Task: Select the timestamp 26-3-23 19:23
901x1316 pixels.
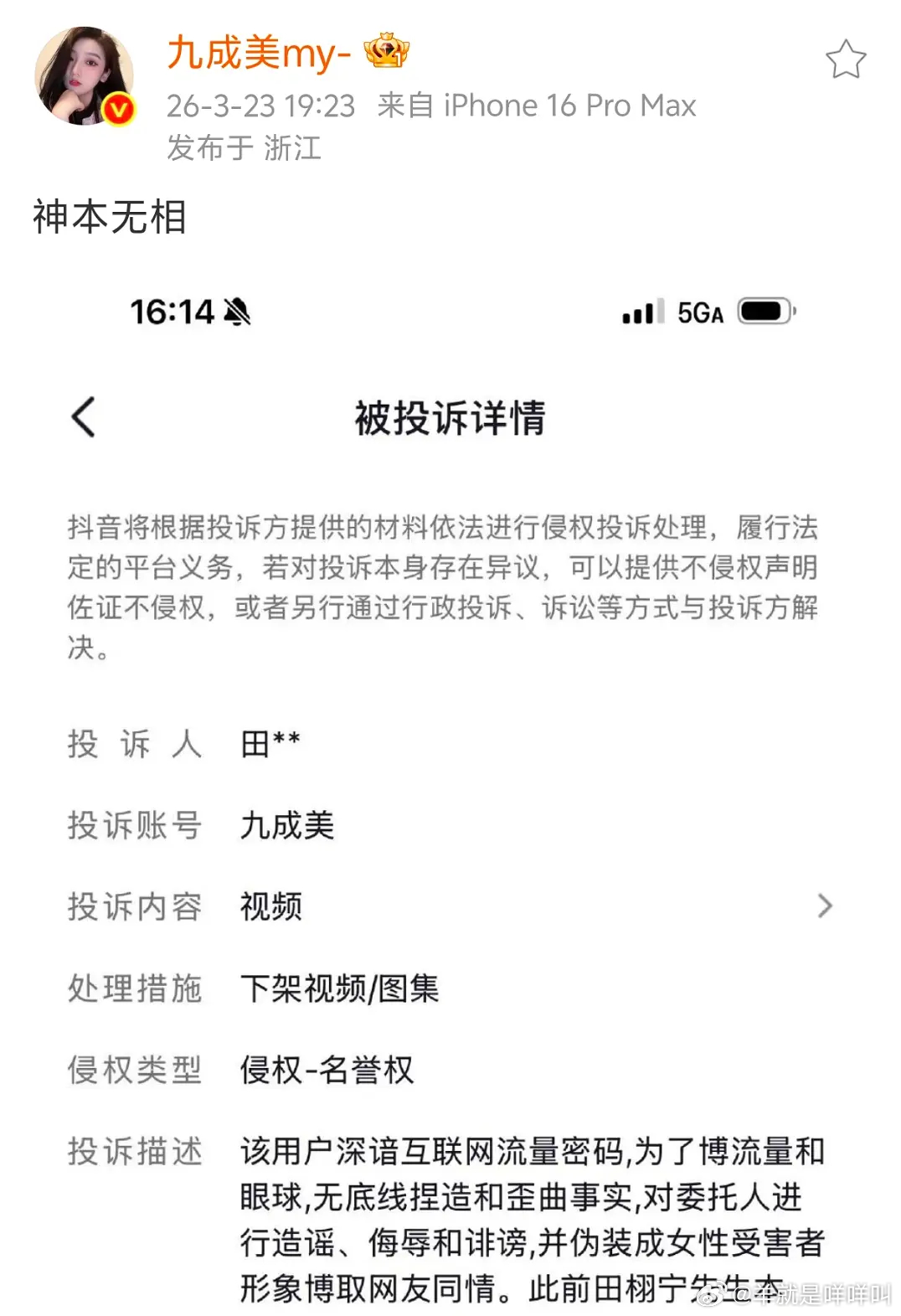Action: coord(260,106)
